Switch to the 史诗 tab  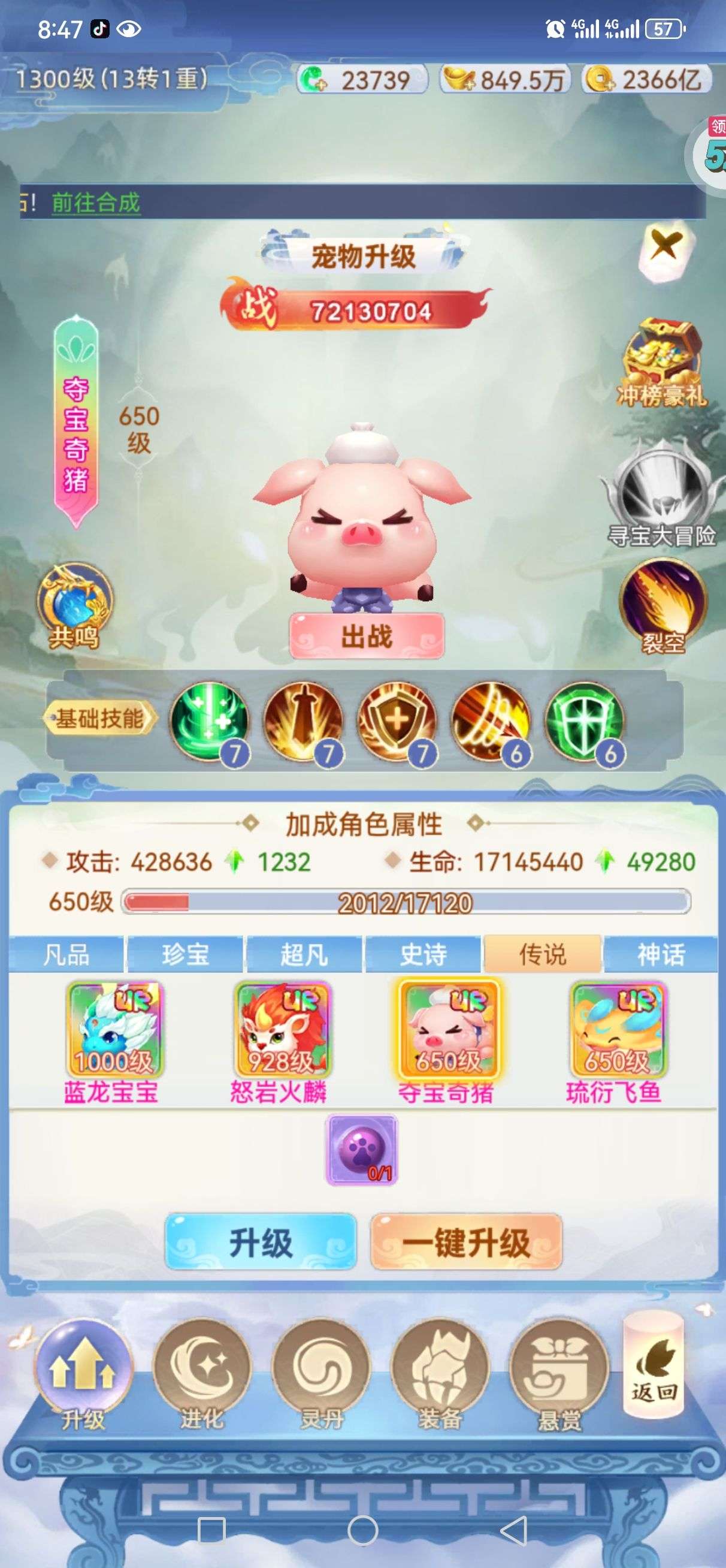(x=423, y=954)
